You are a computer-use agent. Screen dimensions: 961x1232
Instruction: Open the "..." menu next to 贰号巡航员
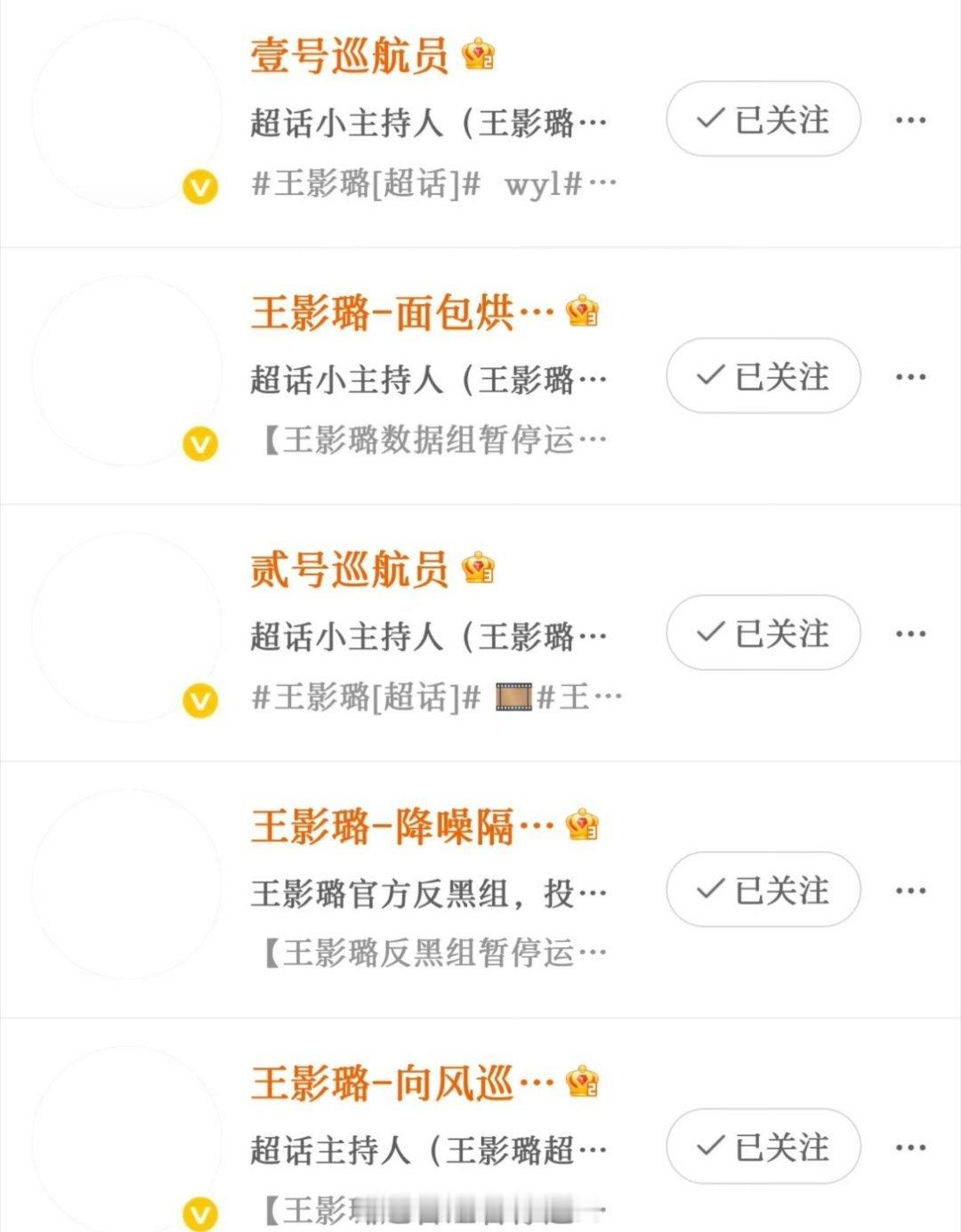(x=909, y=634)
